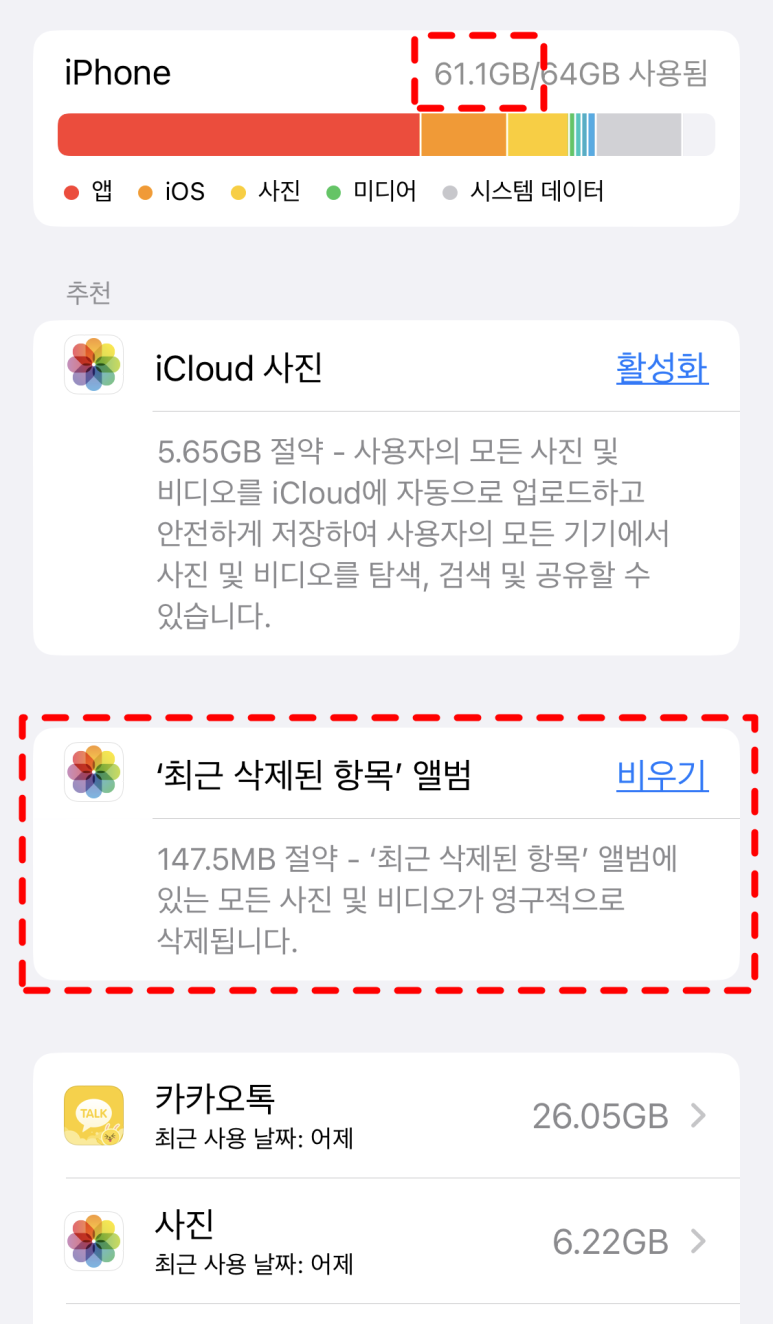Screen dimensions: 773x1324
Task: Open 카카오톡 storage details
Action: [x=386, y=1115]
